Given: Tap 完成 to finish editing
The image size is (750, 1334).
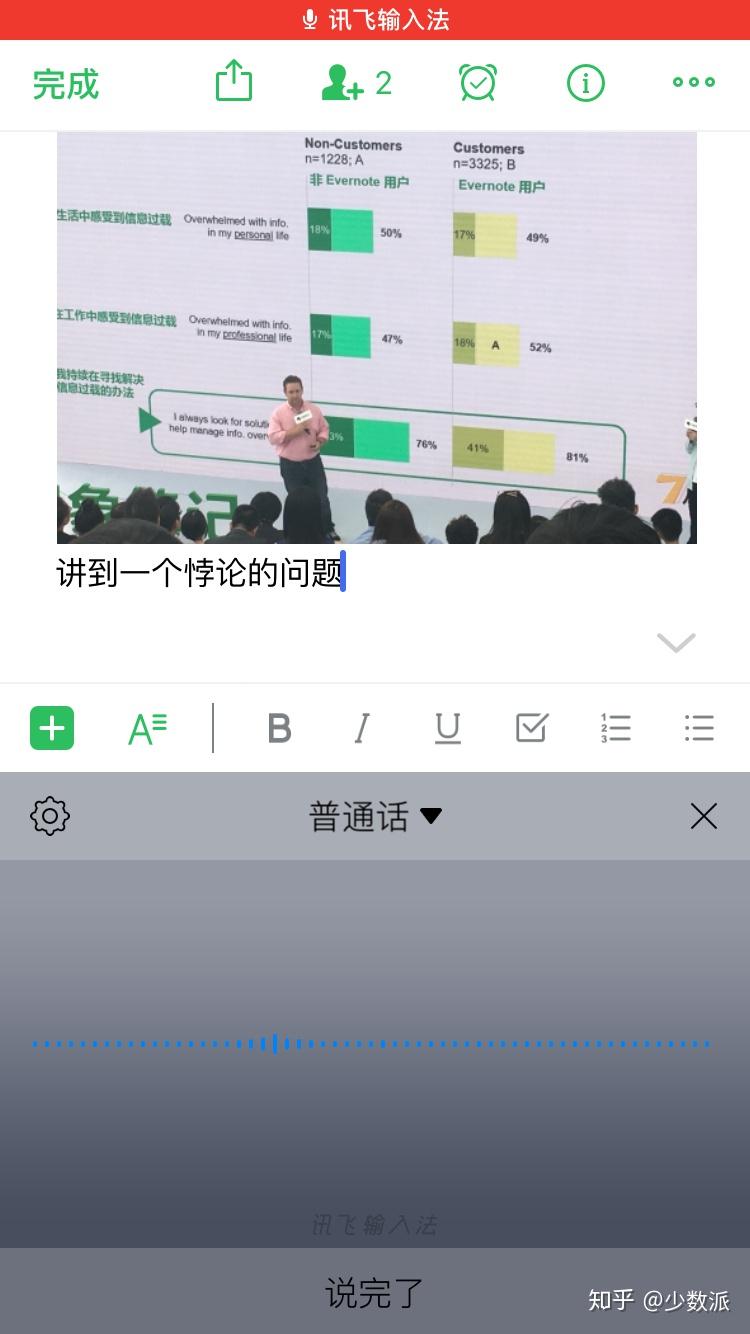Looking at the screenshot, I should (x=66, y=84).
